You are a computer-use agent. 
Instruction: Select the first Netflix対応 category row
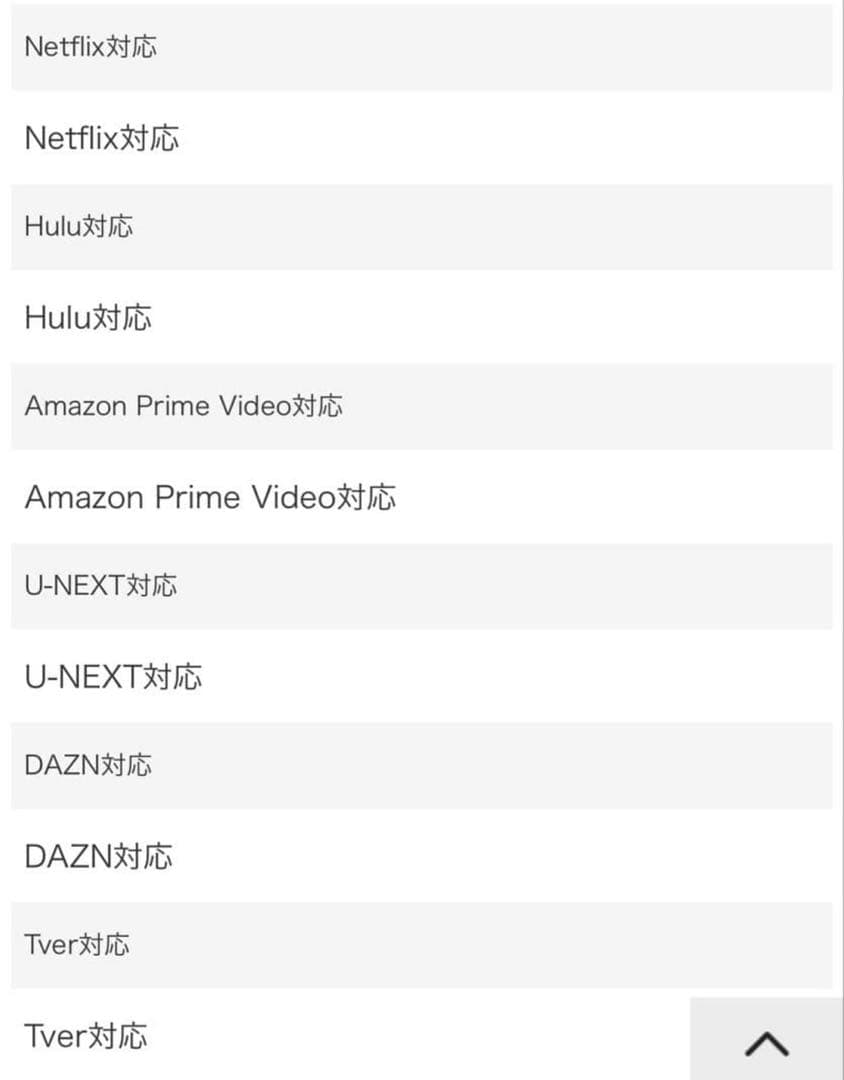click(x=90, y=45)
